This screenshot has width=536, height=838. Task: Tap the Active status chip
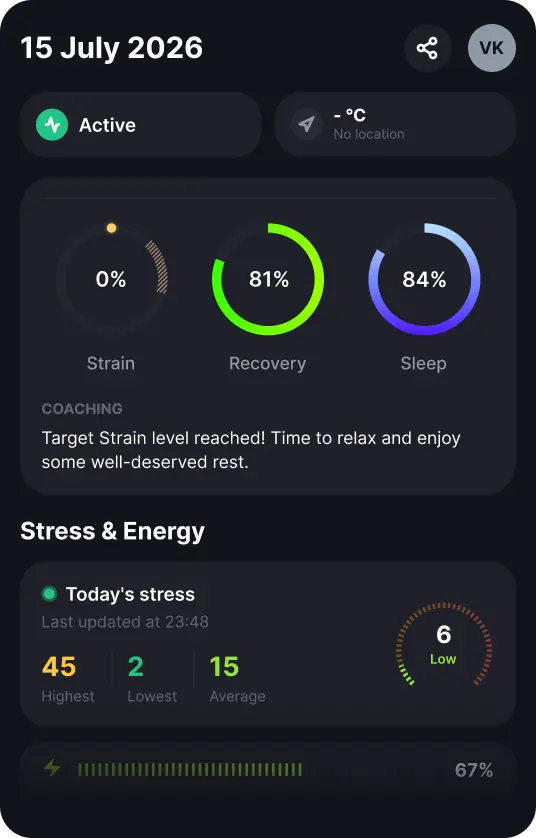(x=141, y=125)
